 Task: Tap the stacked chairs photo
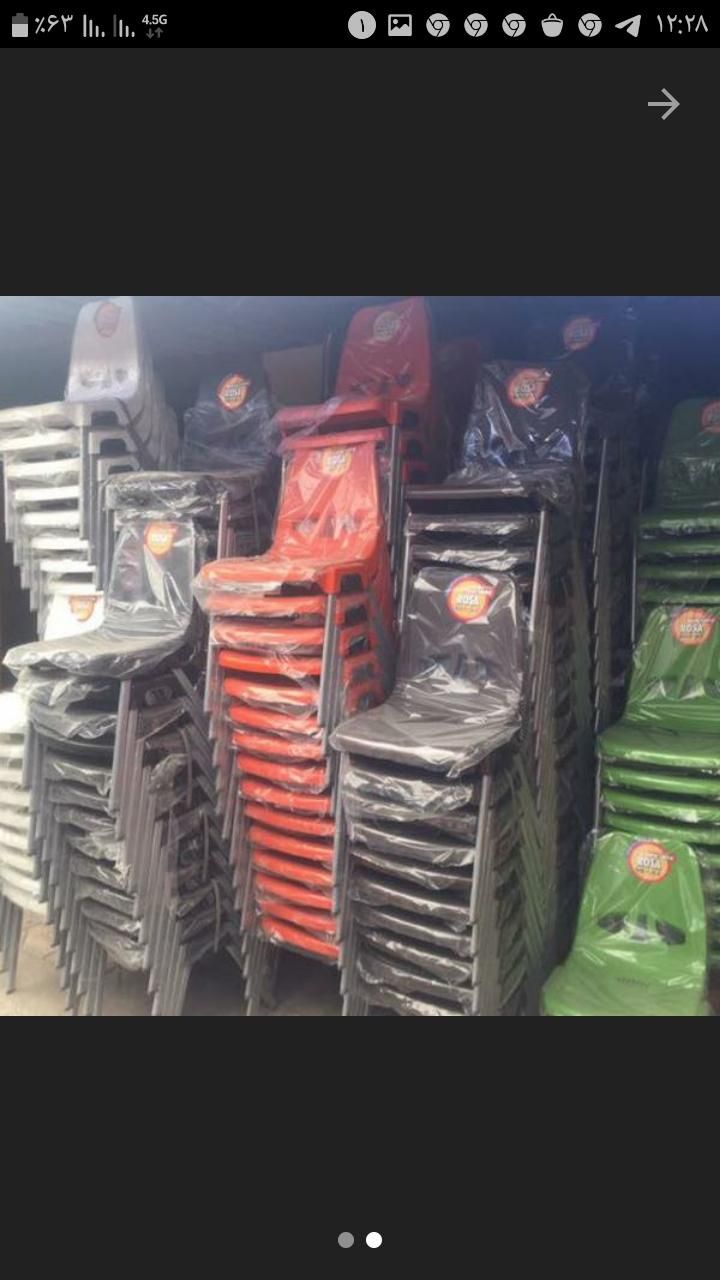tap(360, 656)
